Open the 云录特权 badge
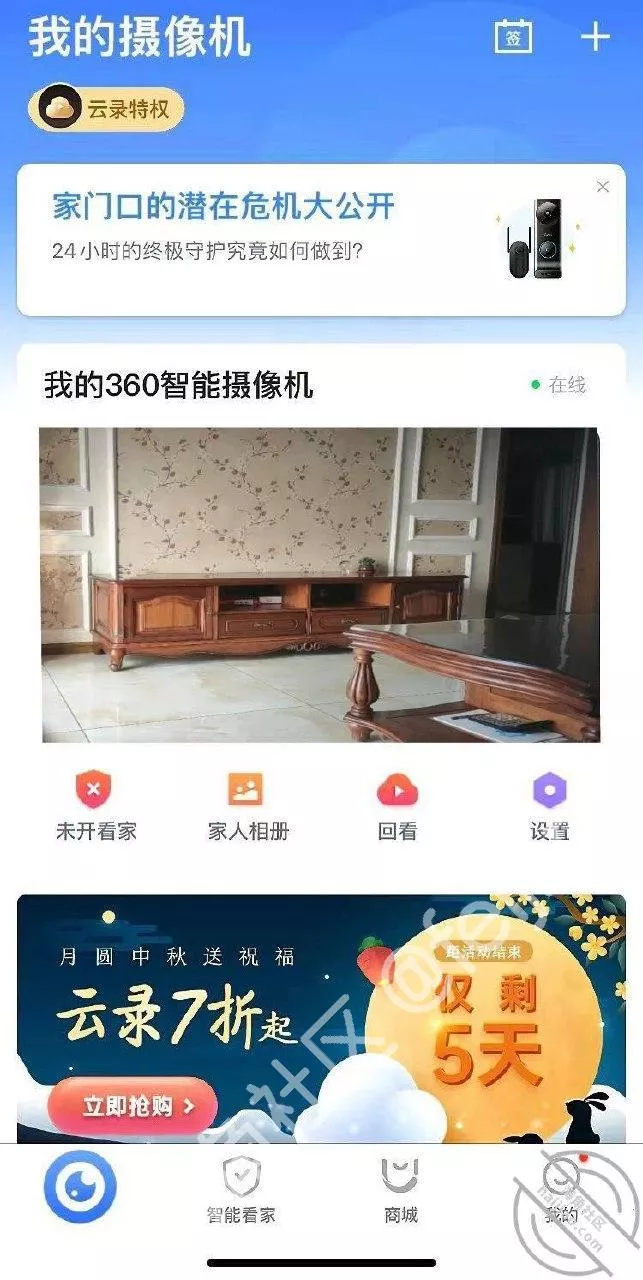Viewport: 643px width, 1280px height. click(106, 108)
